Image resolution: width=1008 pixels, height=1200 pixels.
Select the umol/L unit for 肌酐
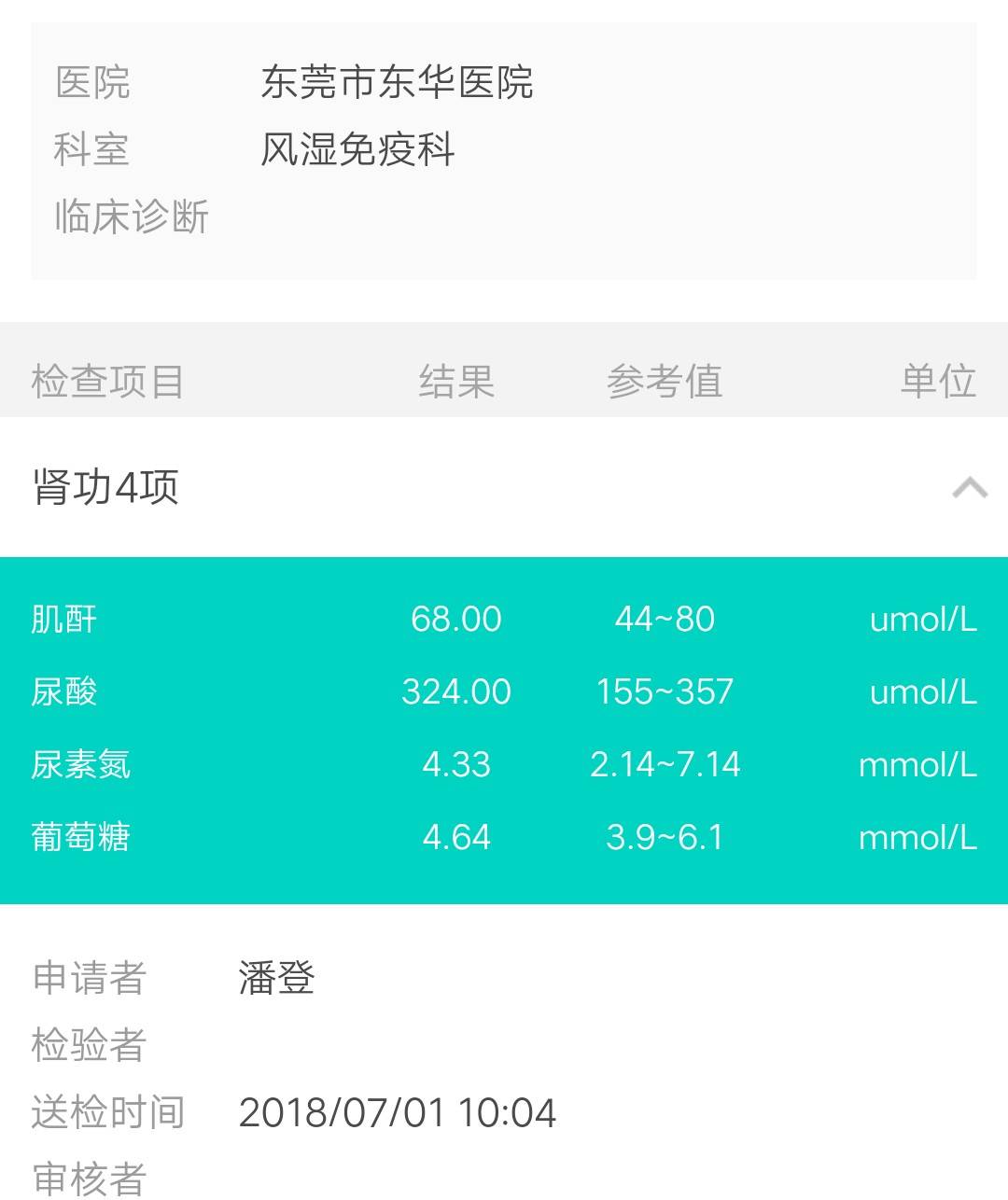point(922,618)
